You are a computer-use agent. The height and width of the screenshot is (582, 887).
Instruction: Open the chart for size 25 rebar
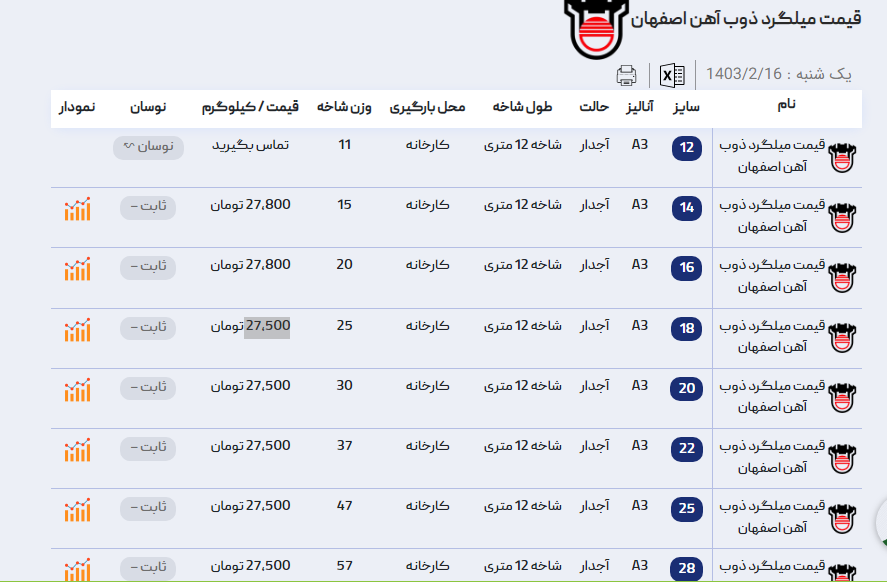[x=77, y=510]
